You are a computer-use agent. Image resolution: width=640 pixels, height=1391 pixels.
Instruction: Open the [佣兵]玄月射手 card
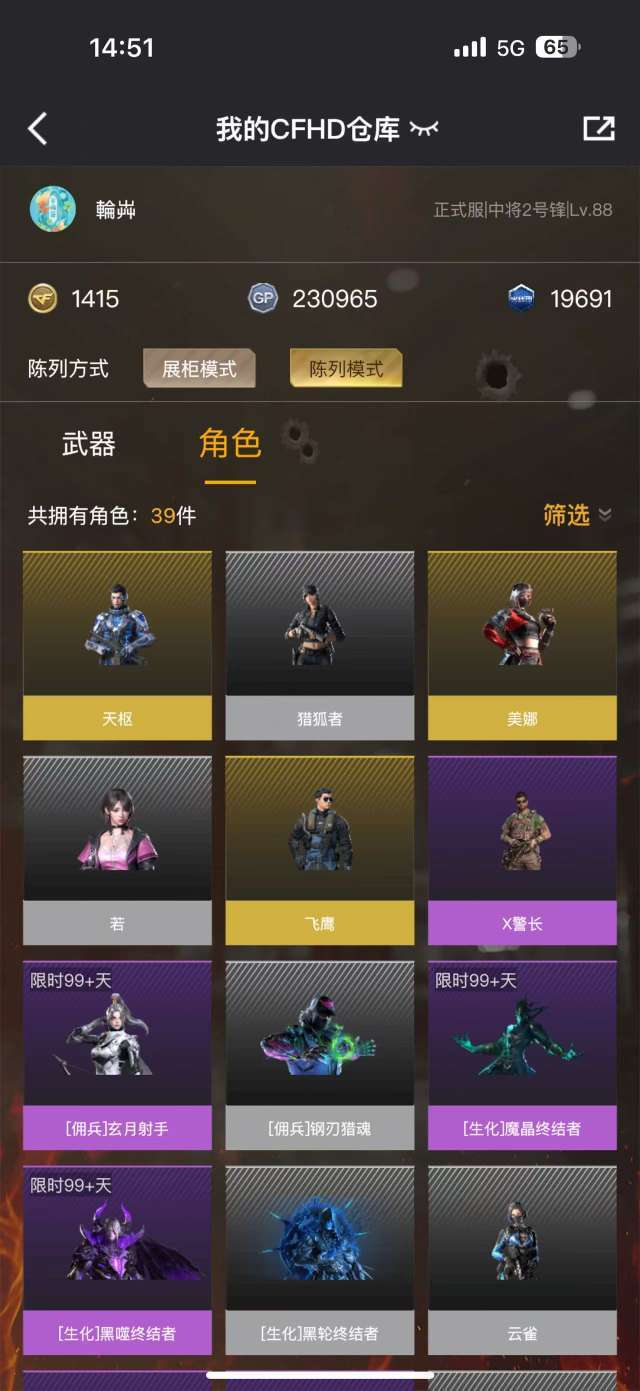(117, 1055)
